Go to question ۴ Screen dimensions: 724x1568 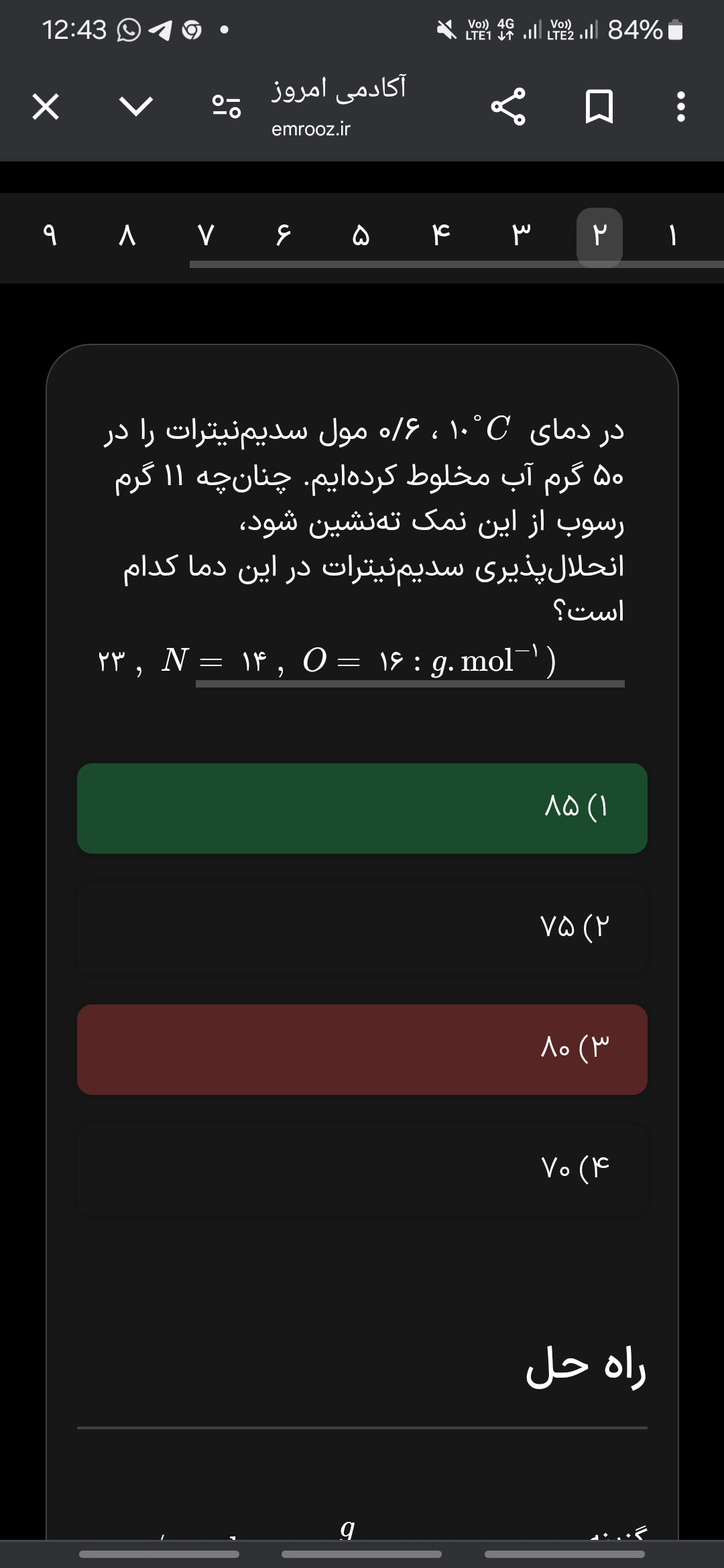[x=440, y=236]
